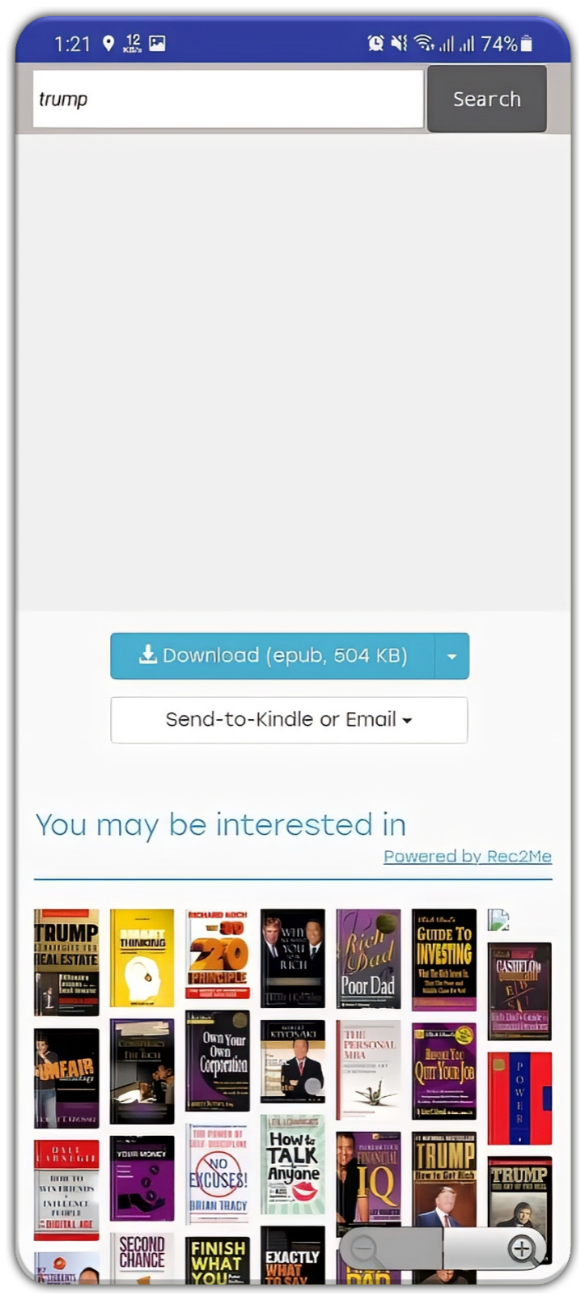Open the Rich Dad Poor Dad book cover
Screen dimensions: 585x1300
click(x=368, y=958)
